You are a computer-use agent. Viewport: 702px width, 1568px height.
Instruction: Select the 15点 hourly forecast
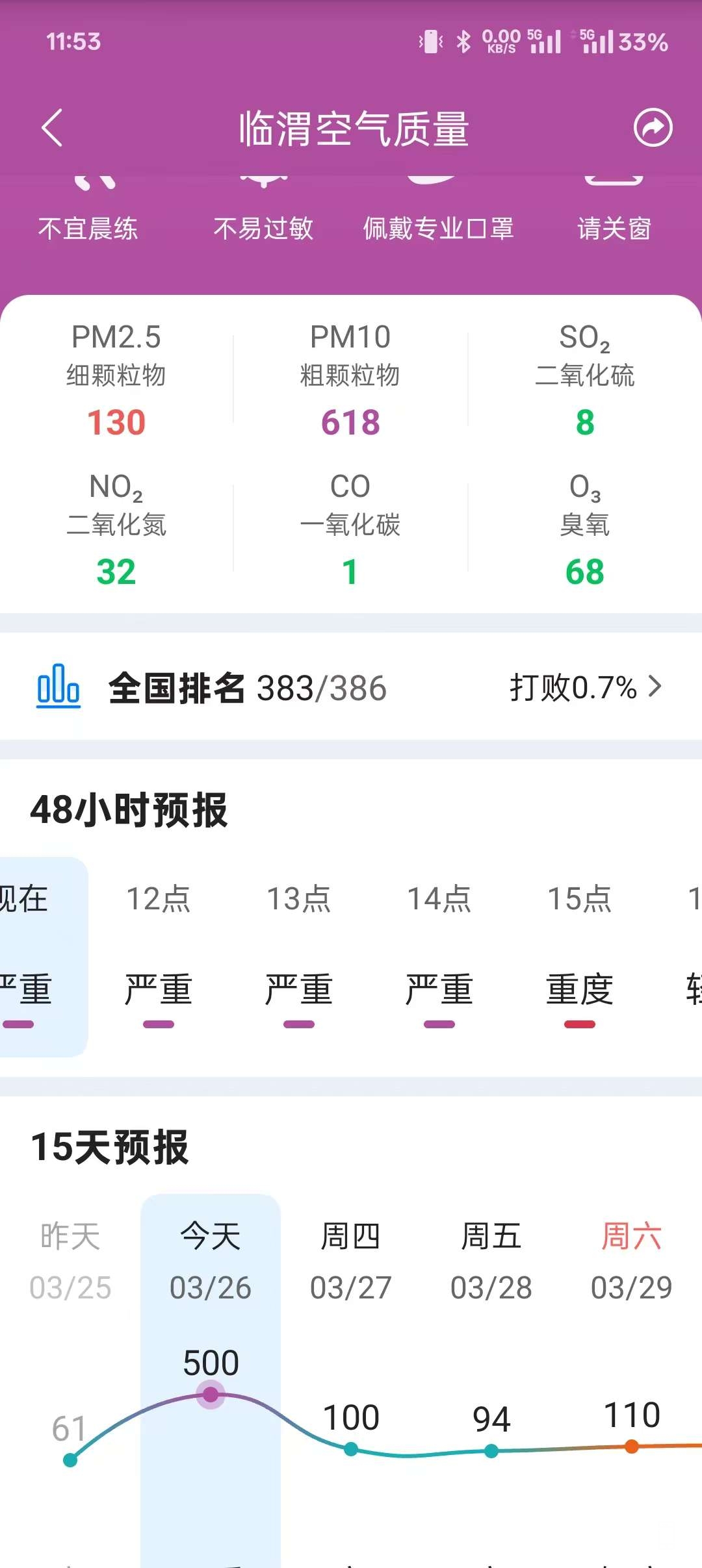[580, 955]
